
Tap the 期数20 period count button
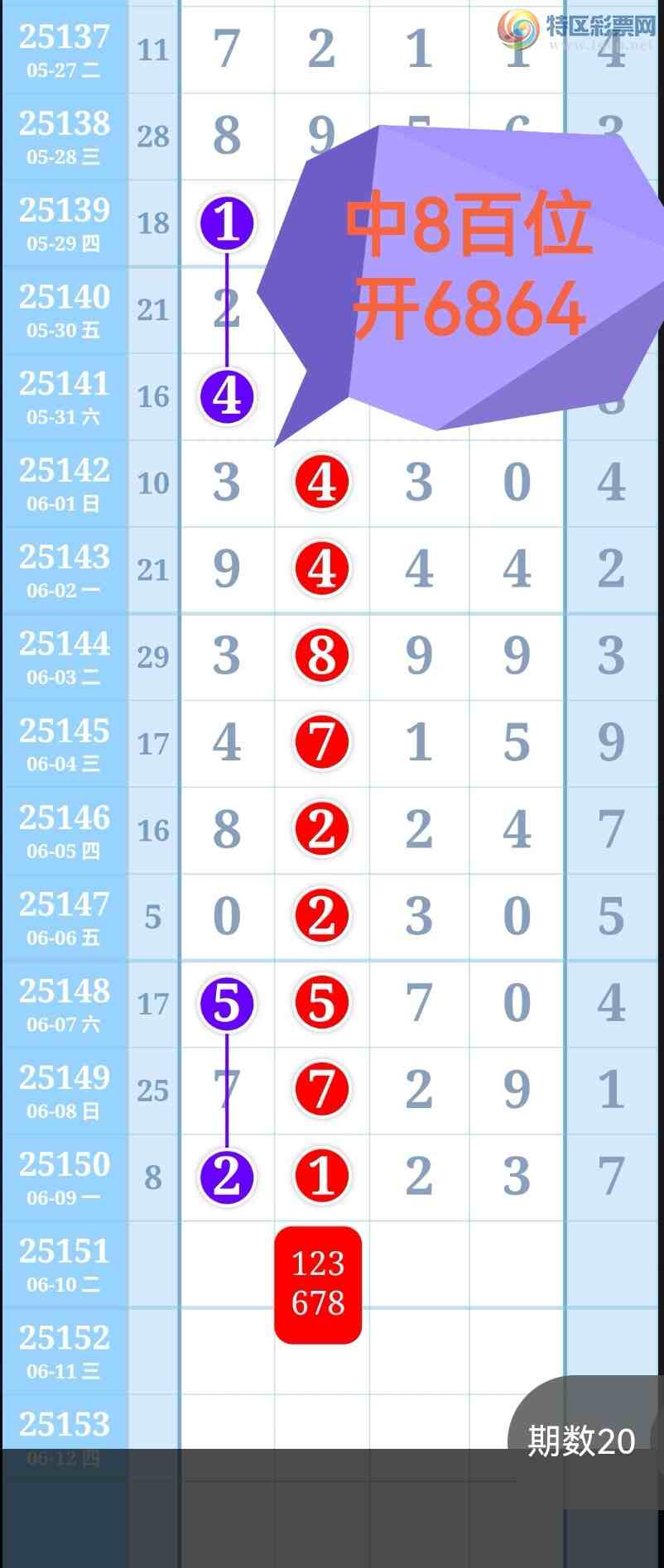tap(582, 1441)
